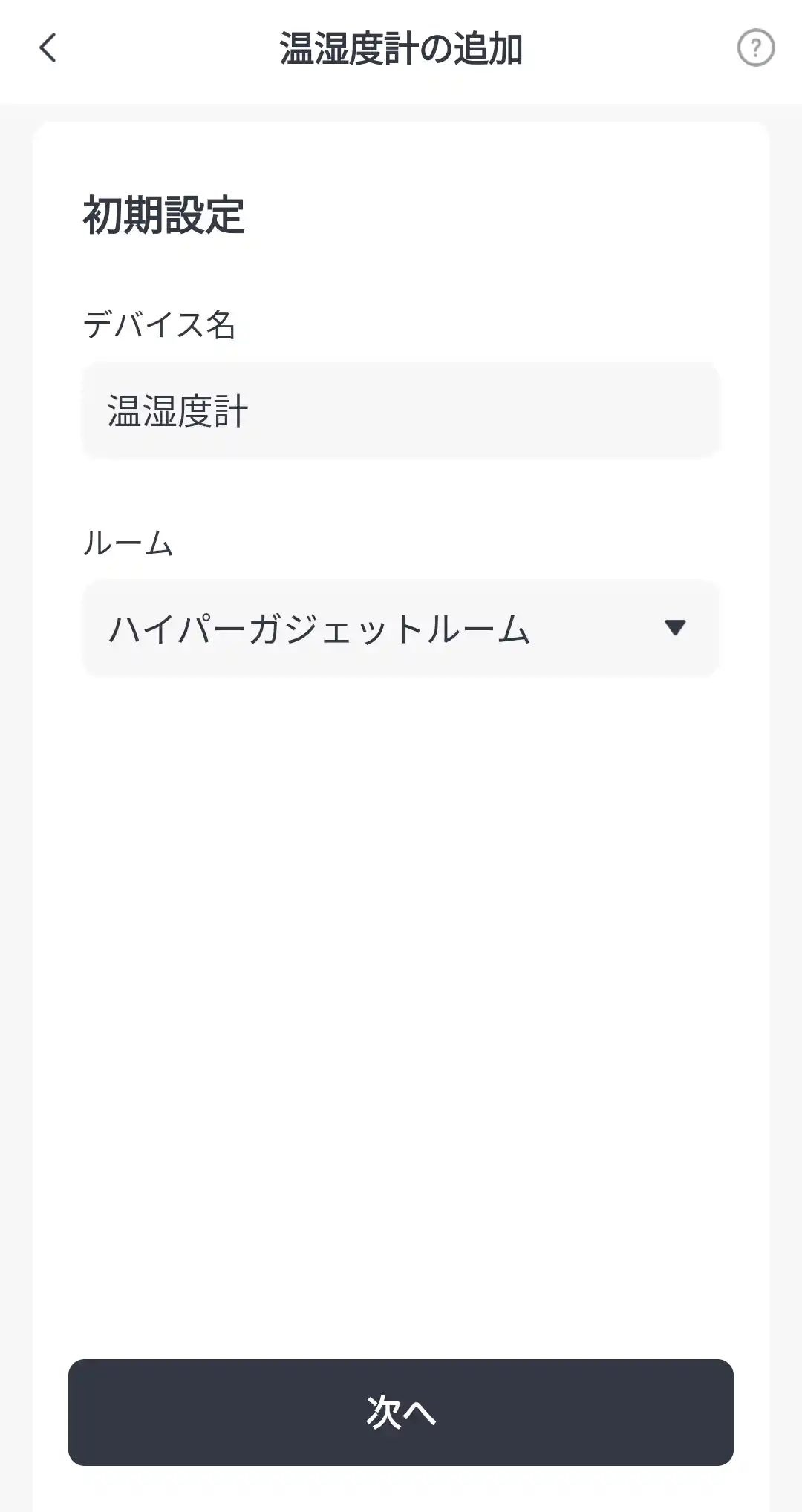
Task: Submit the initial setup with 次へ
Action: pos(401,1414)
